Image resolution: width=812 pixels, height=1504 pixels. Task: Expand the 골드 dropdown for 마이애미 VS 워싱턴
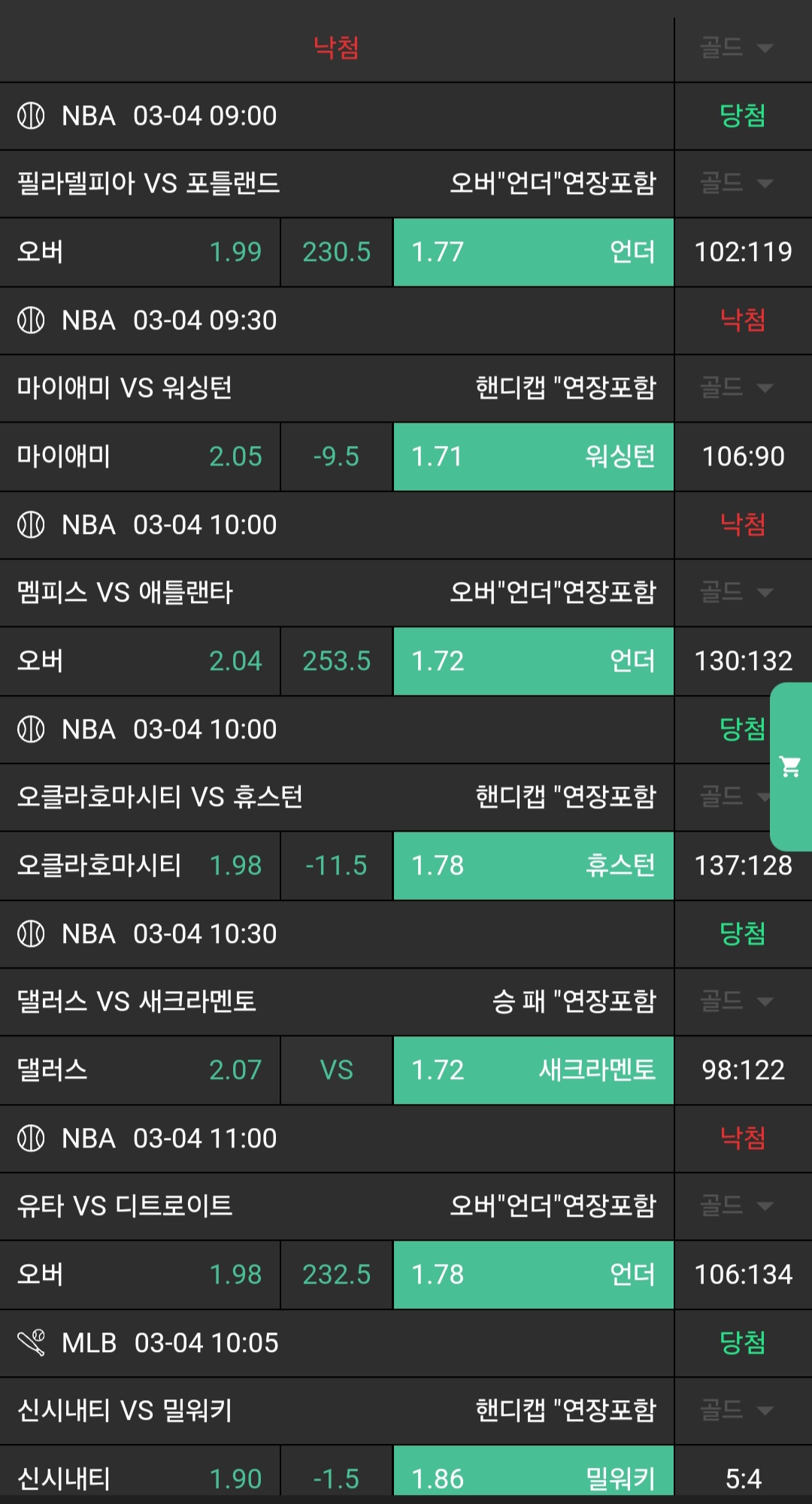tap(736, 388)
